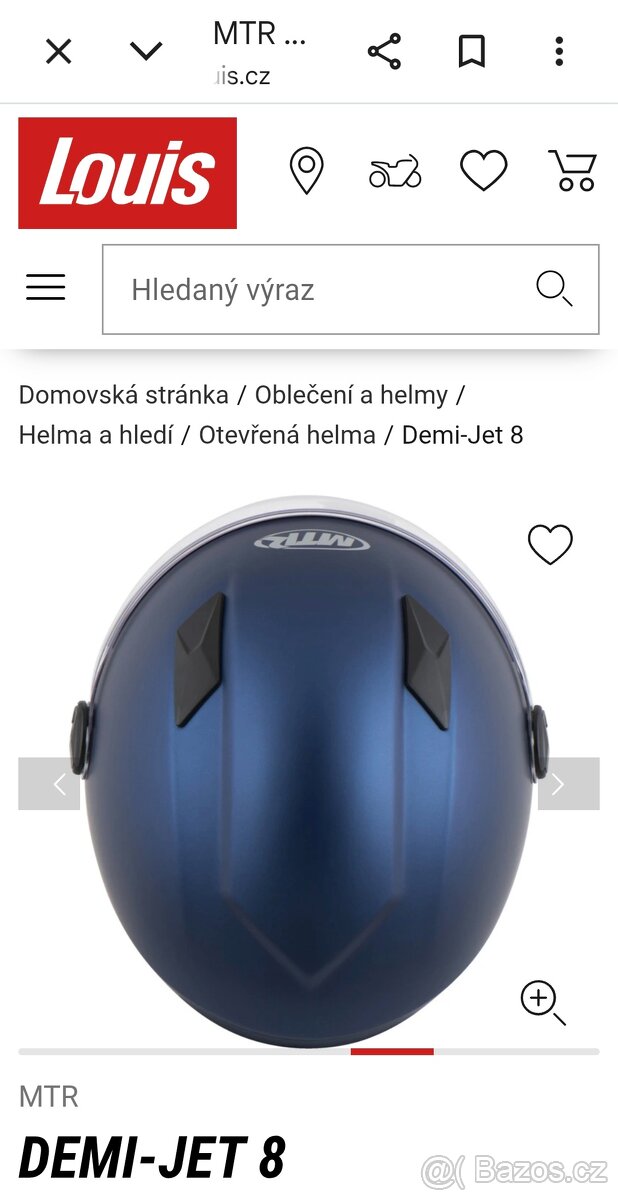Zoom into the helmet image
618x1200 pixels.
click(x=542, y=1001)
